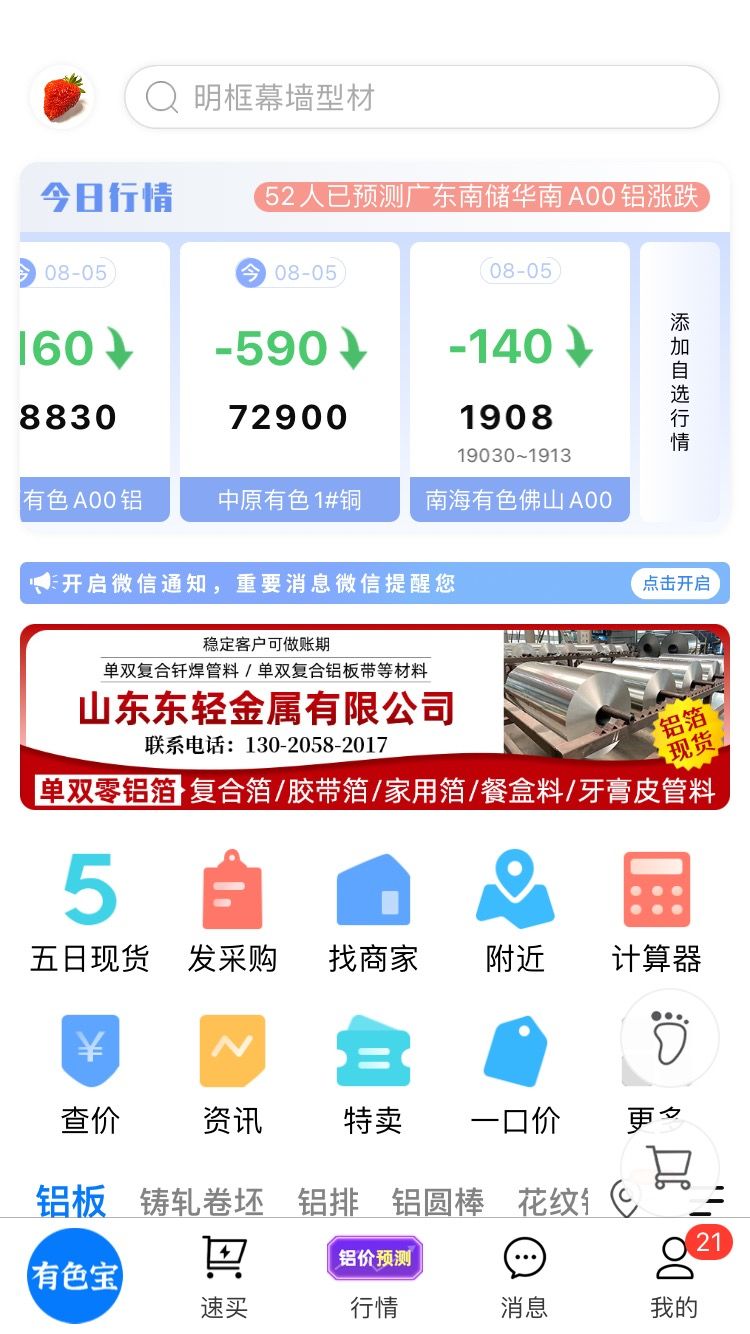Open the 消息 messages tab
This screenshot has height=1334, width=750.
click(524, 1277)
